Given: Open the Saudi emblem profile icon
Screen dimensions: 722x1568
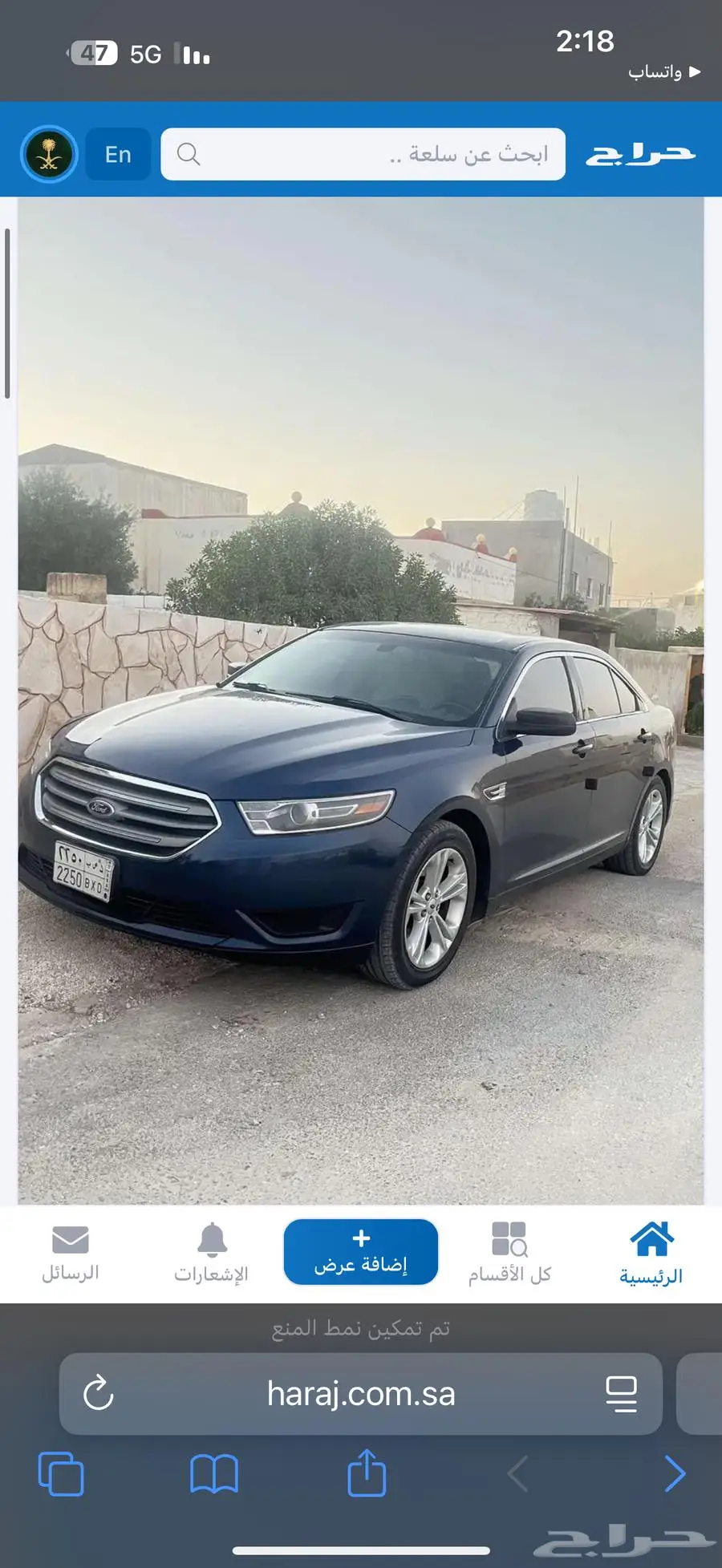Looking at the screenshot, I should [49, 154].
